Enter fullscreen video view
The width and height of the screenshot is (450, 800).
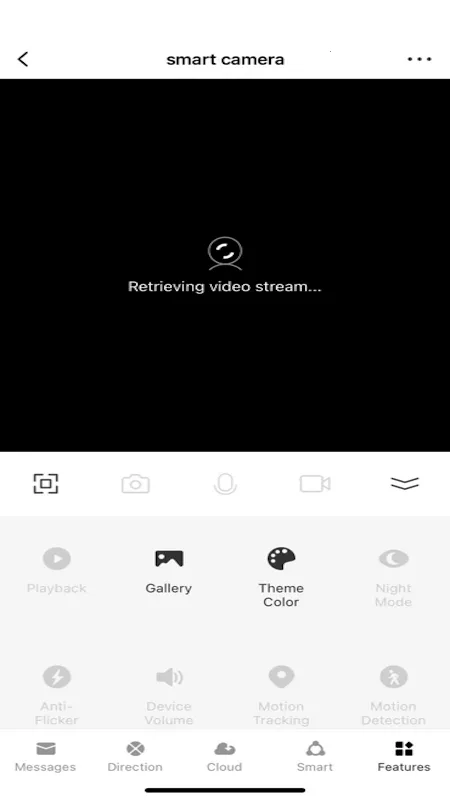tap(46, 484)
